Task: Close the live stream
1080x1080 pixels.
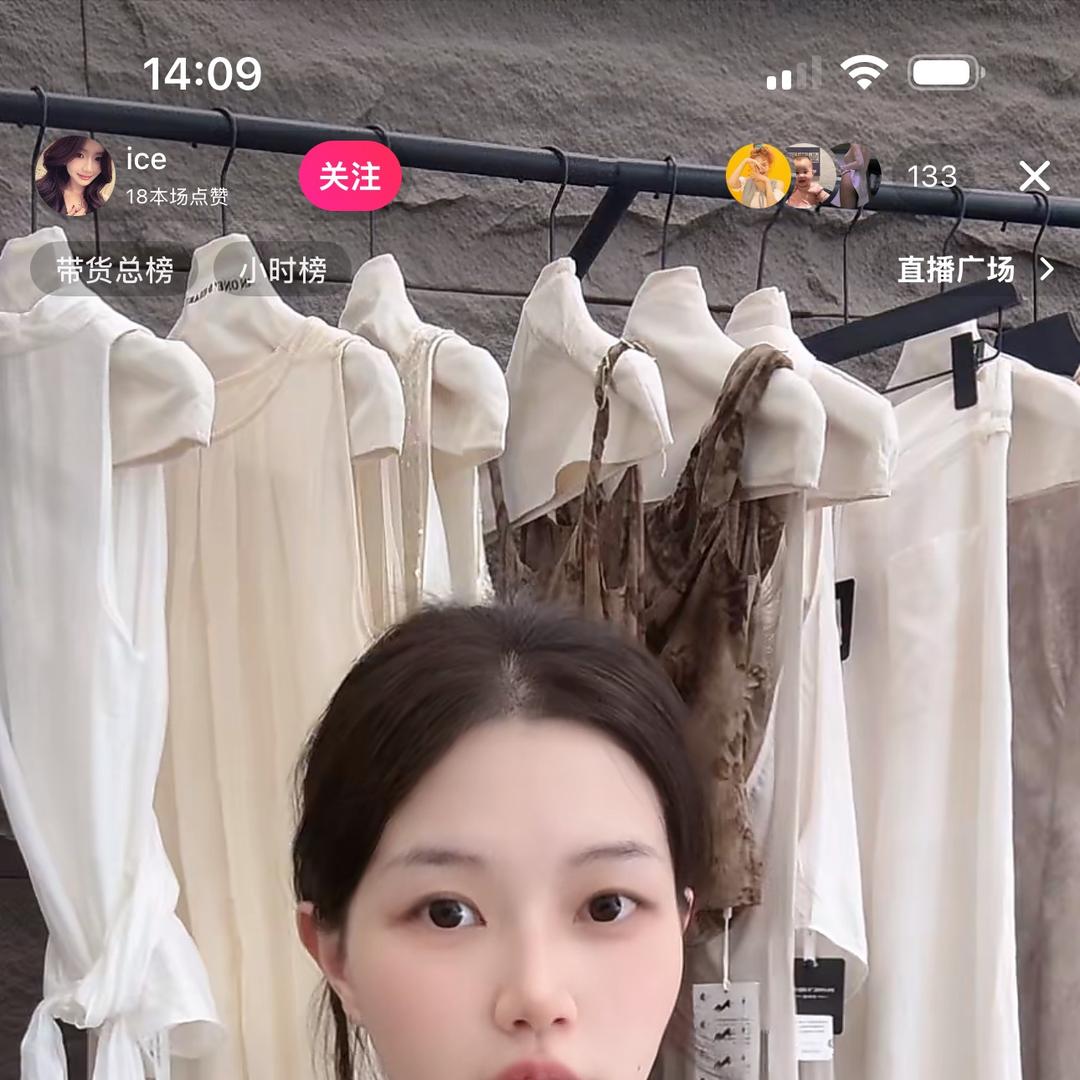Action: click(1034, 177)
